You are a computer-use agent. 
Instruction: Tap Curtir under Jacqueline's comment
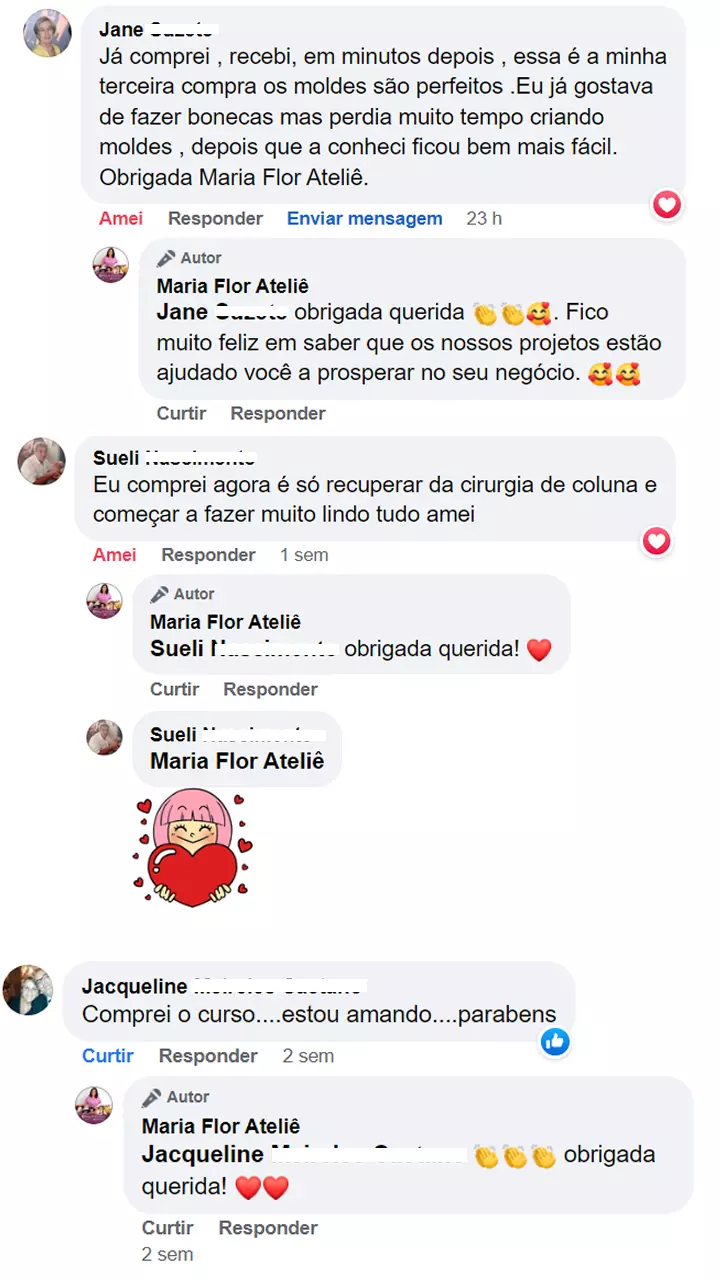click(108, 1055)
